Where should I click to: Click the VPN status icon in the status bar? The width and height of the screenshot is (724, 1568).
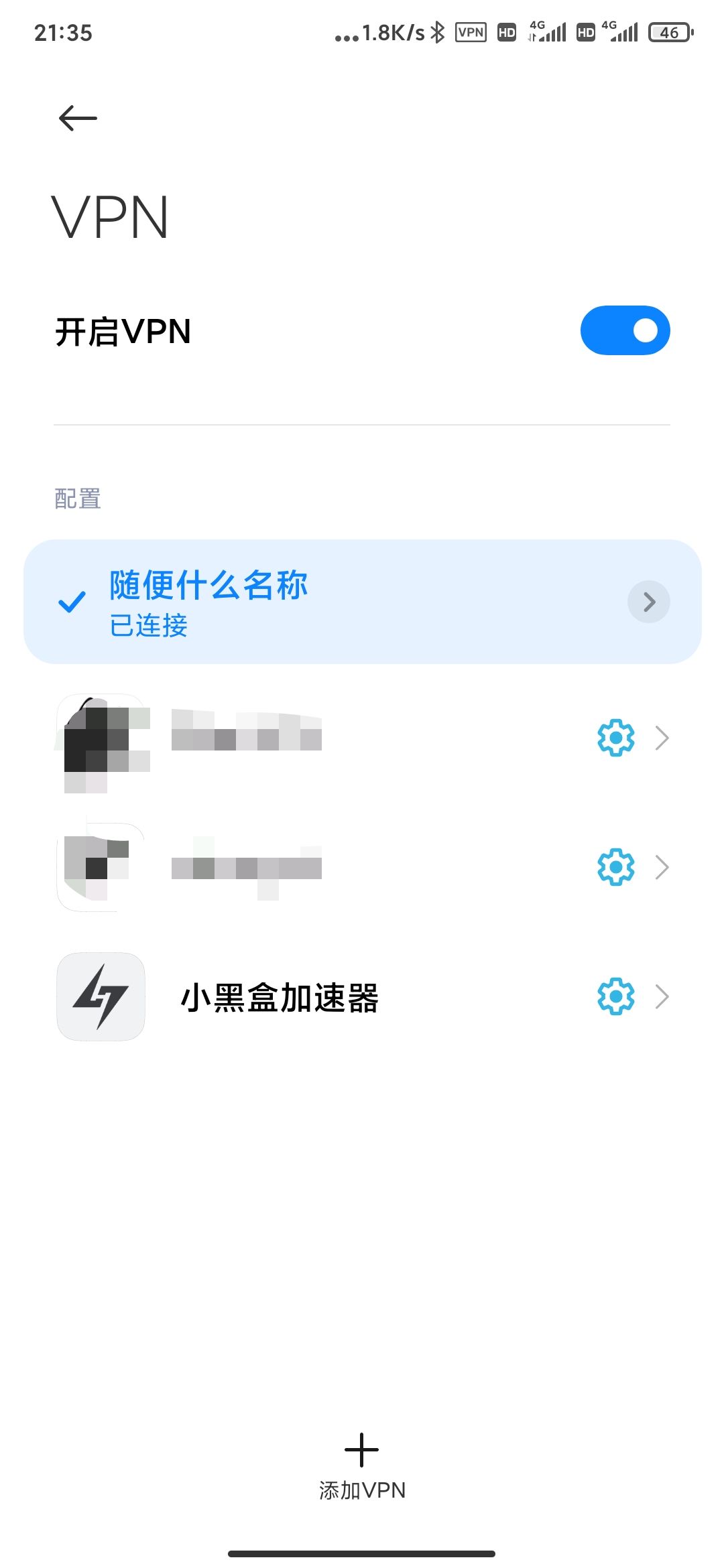(x=470, y=31)
